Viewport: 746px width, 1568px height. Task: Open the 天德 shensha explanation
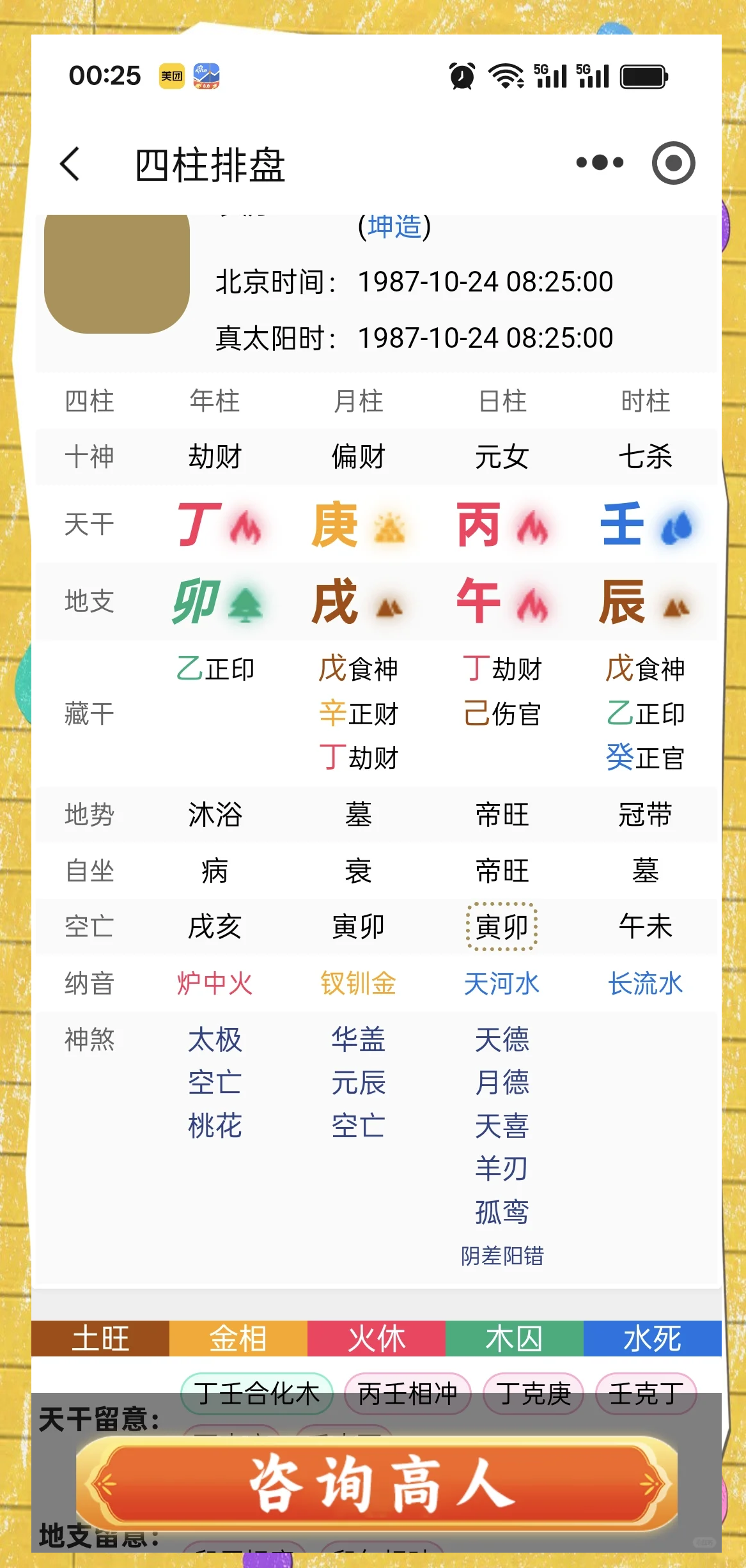[502, 1040]
